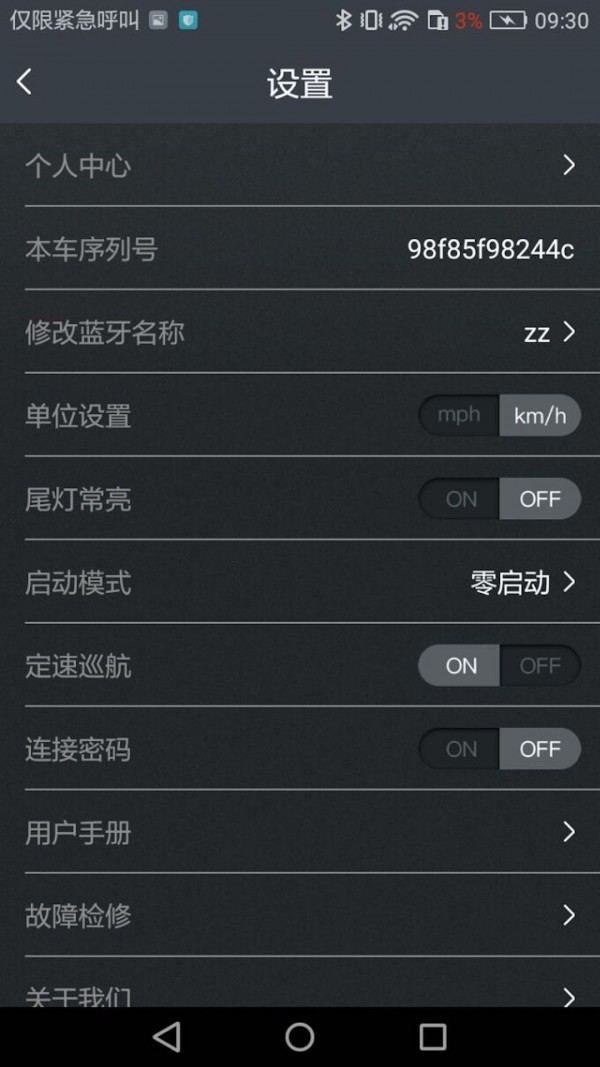Enable 连接密码
This screenshot has height=1067, width=600.
[x=461, y=749]
